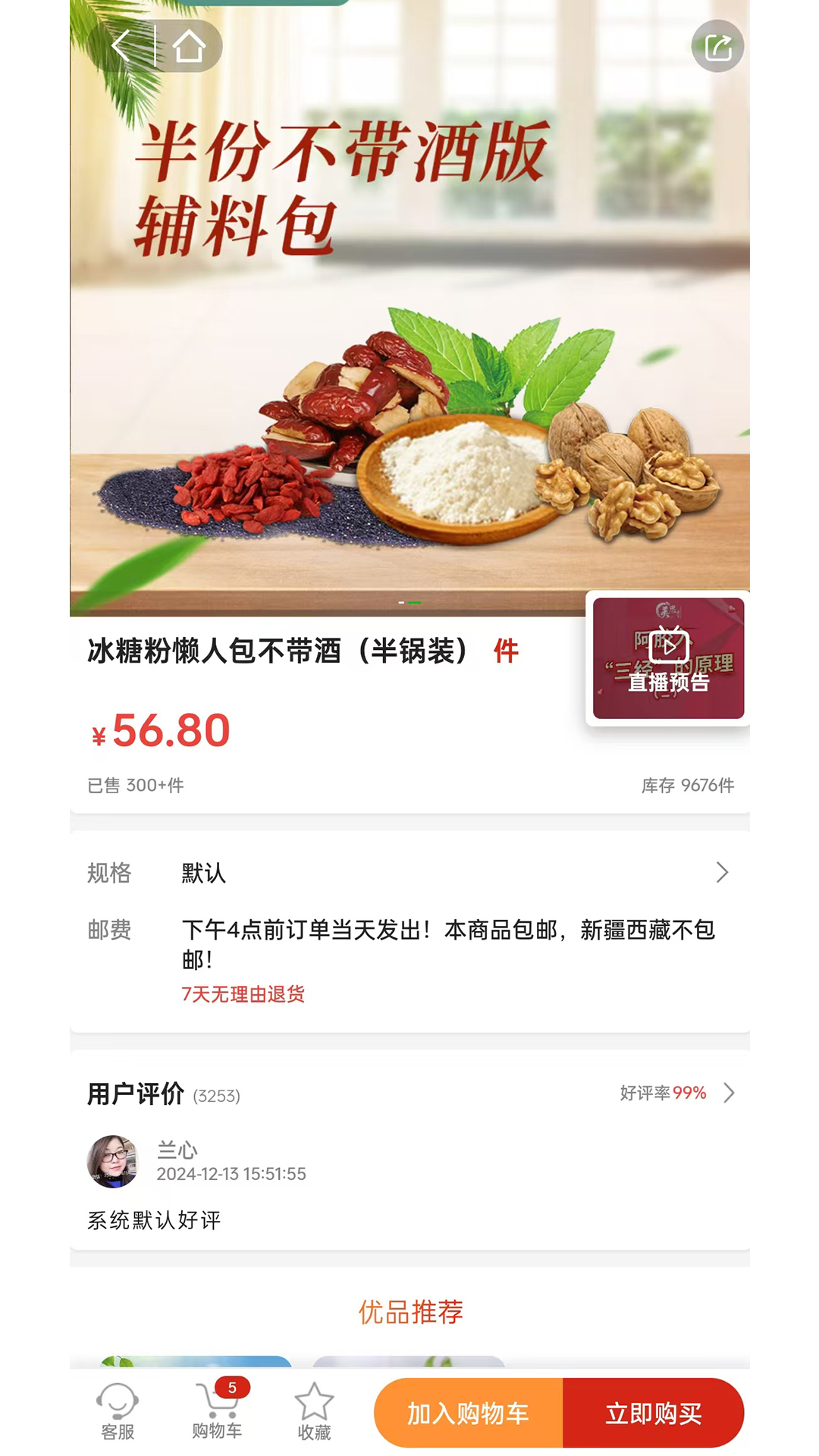Image resolution: width=819 pixels, height=1456 pixels.
Task: Tap 加入购物车 to add to cart
Action: point(468,1413)
